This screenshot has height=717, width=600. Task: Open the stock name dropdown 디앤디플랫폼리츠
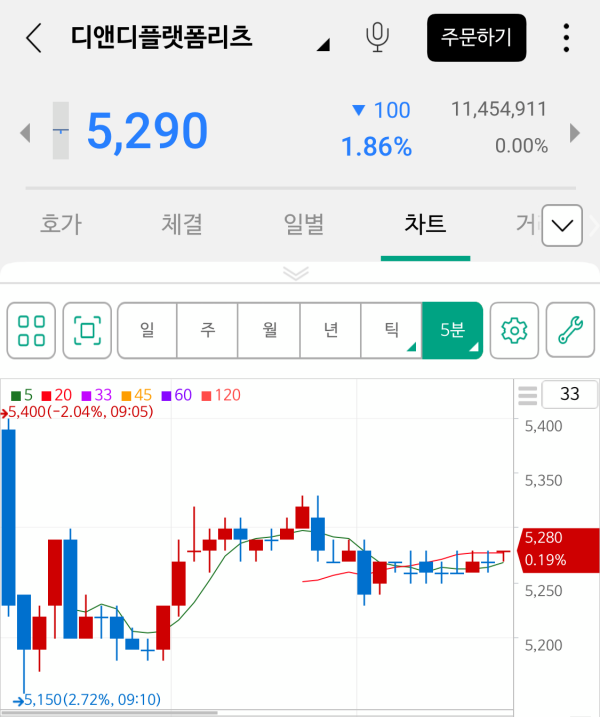[x=200, y=37]
